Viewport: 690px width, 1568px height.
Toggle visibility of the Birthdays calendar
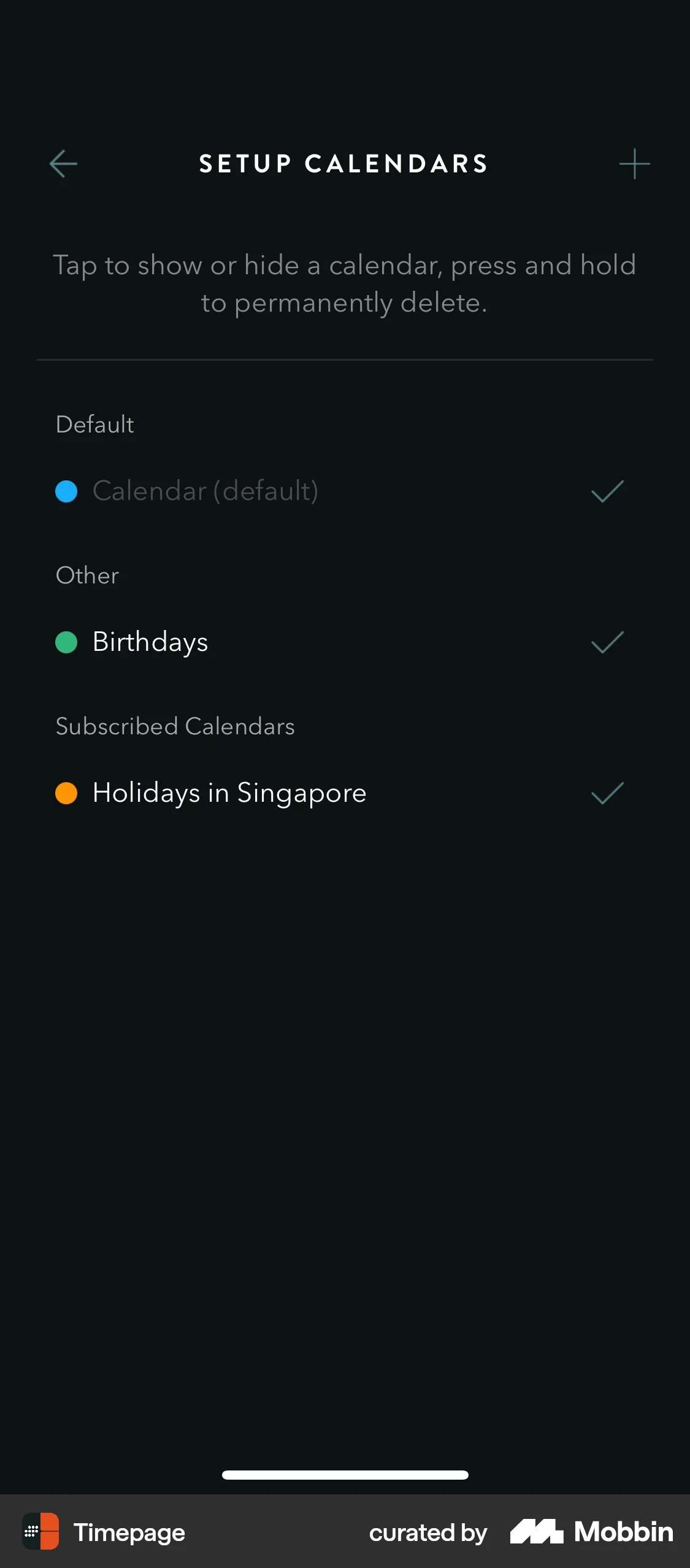606,642
